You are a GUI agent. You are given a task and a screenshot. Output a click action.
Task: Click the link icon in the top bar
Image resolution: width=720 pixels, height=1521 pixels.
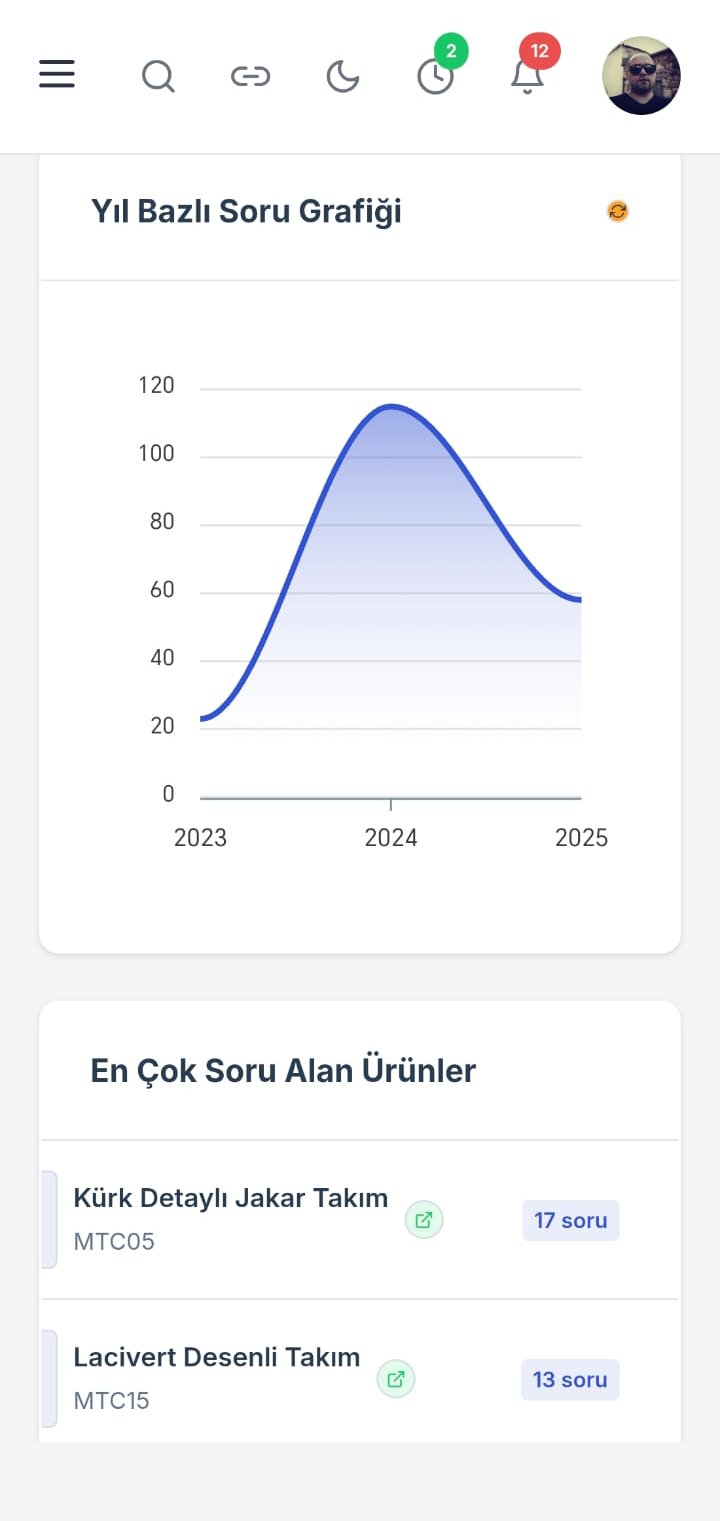[x=250, y=74]
